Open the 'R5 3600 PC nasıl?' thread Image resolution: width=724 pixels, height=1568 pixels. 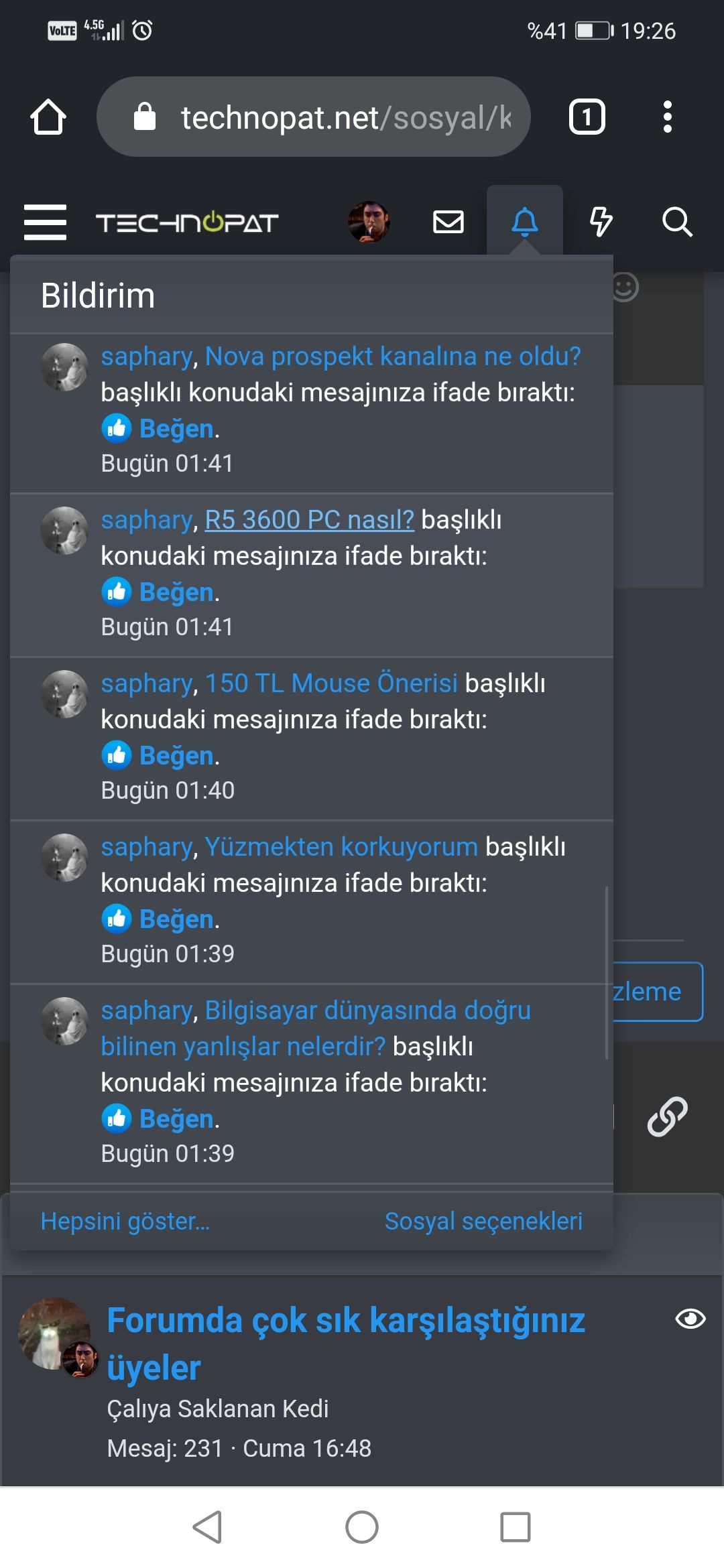click(309, 520)
